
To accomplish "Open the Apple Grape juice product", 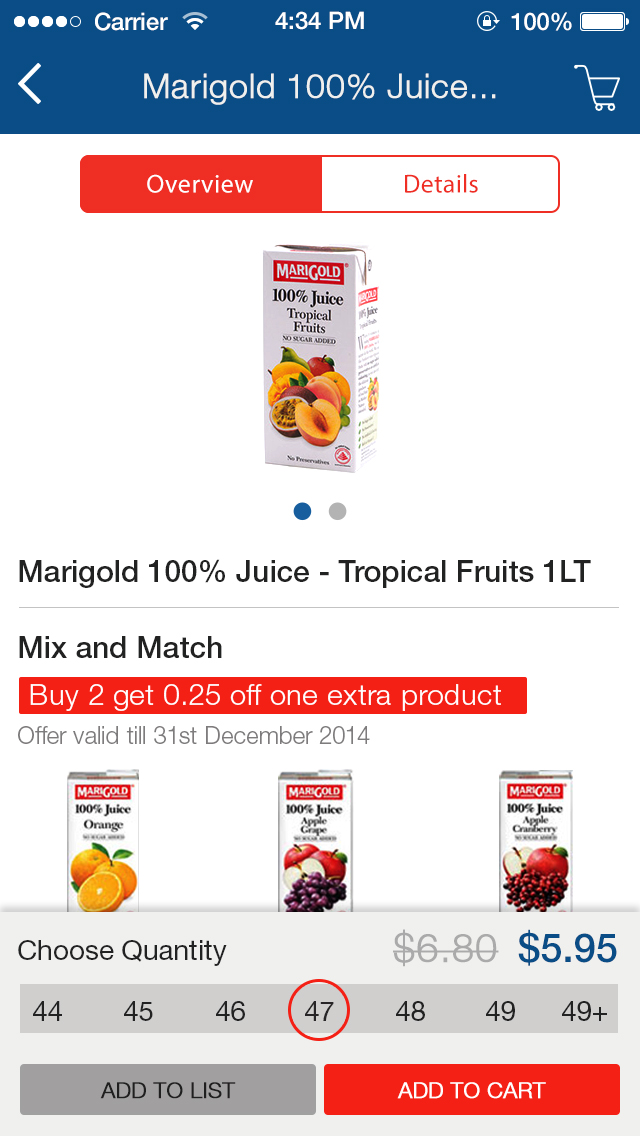I will [315, 840].
